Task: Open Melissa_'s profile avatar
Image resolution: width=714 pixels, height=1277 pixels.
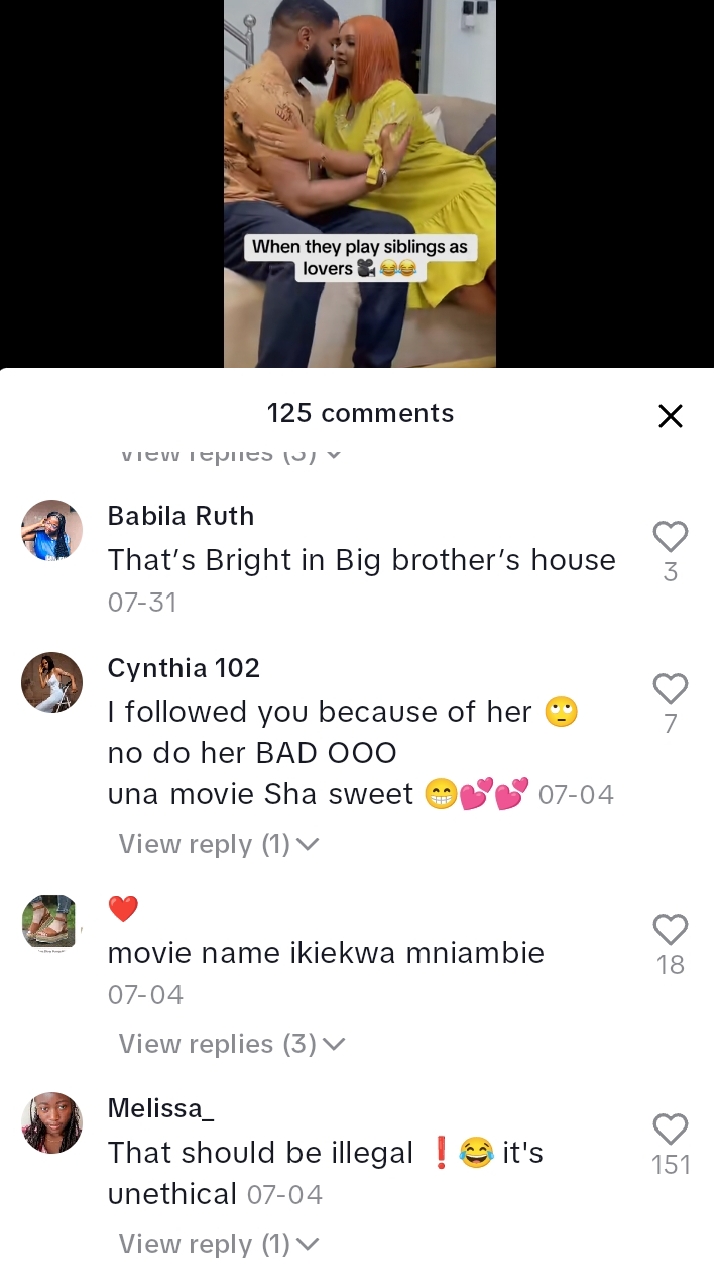Action: click(52, 1123)
